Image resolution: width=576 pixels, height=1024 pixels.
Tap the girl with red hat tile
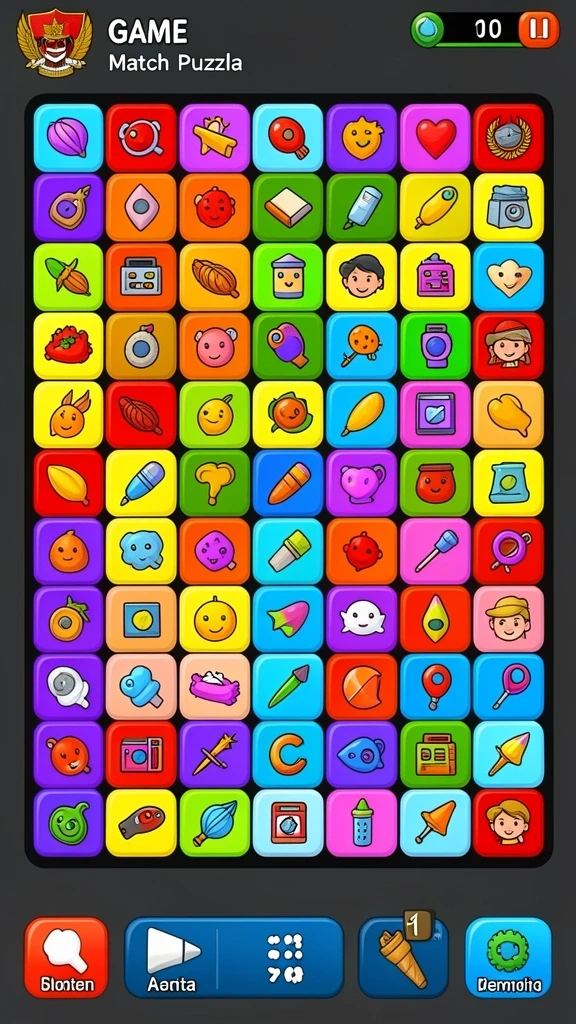508,346
